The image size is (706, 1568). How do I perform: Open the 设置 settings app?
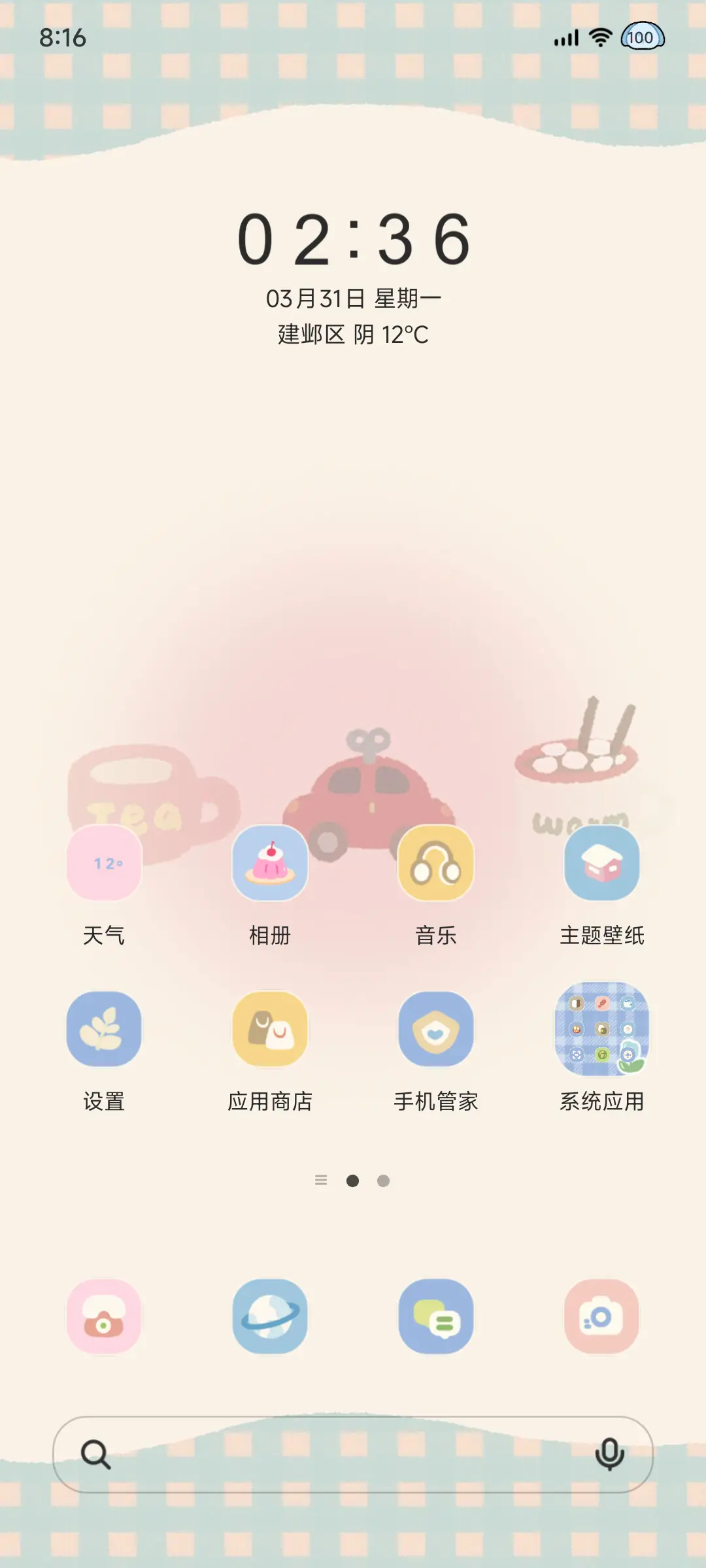click(104, 1029)
